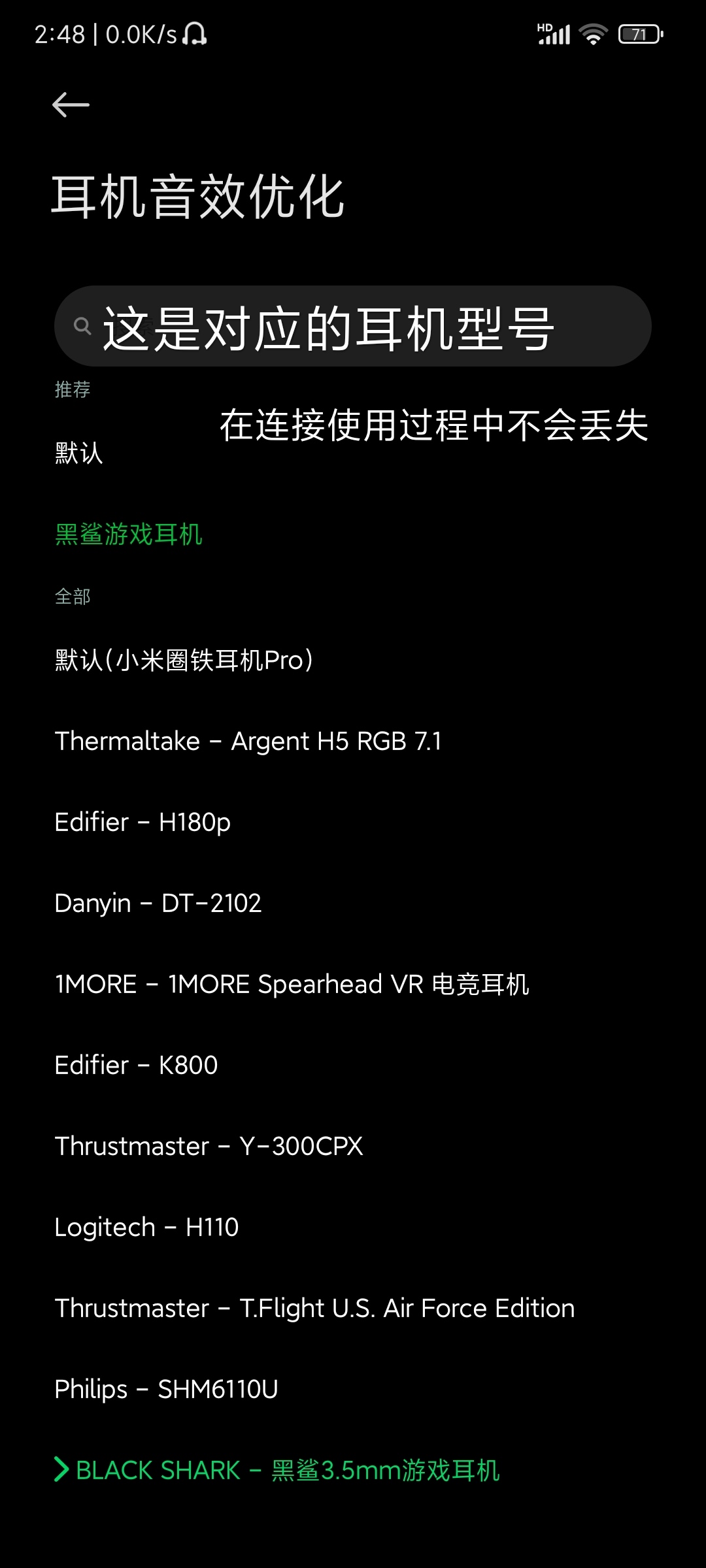Viewport: 706px width, 1568px height.
Task: Pick Thermaltake - Argent H5 RGB 7.1
Action: coord(248,741)
